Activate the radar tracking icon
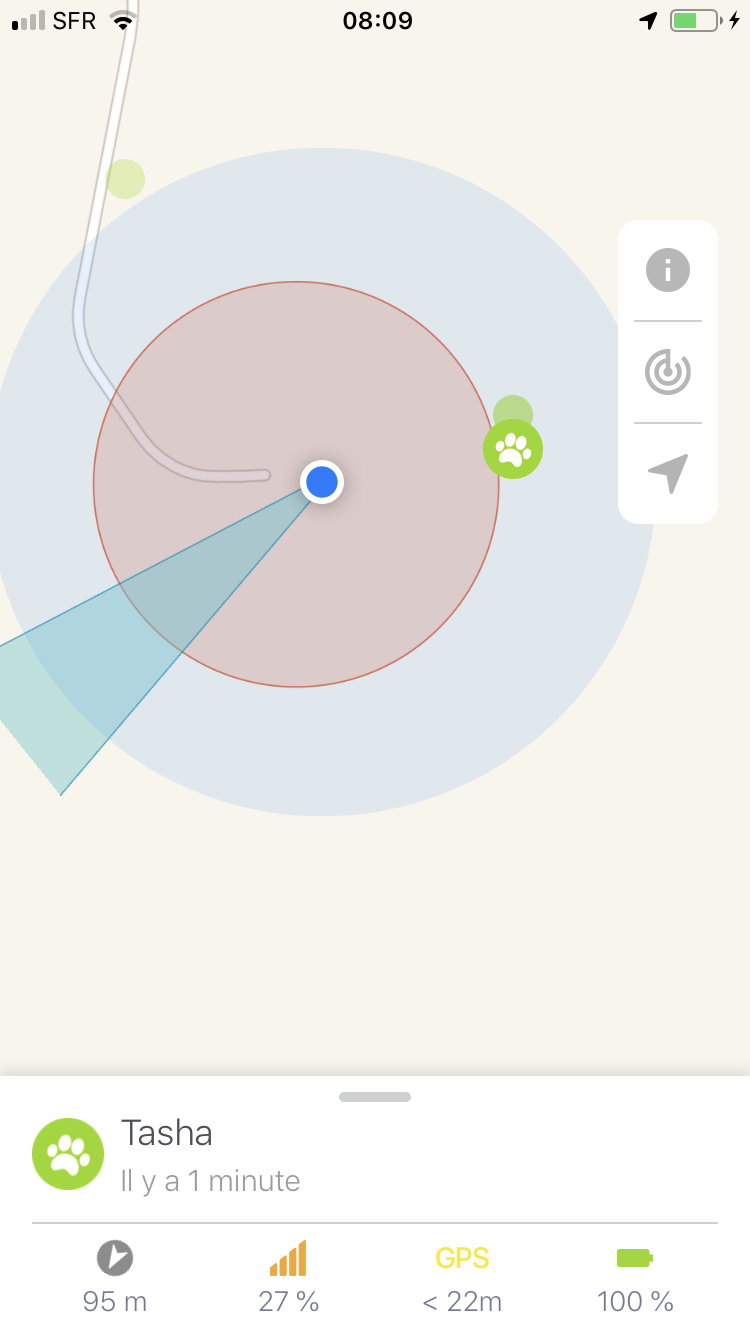This screenshot has height=1334, width=750. pos(668,372)
